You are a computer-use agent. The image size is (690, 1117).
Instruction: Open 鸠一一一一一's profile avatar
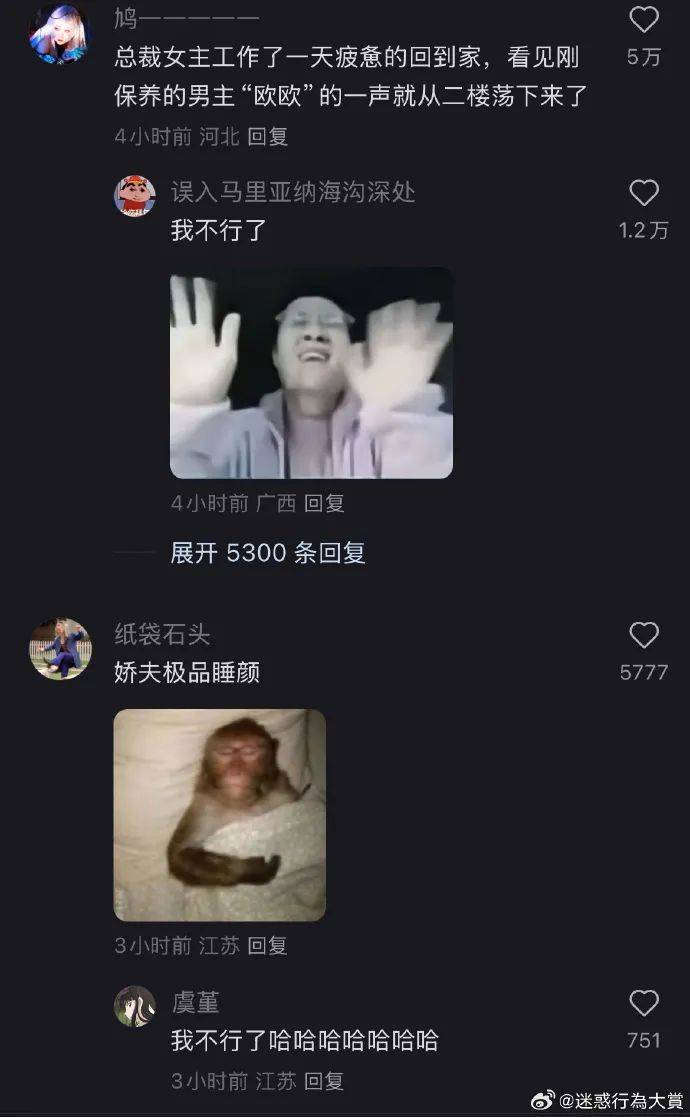coord(60,33)
